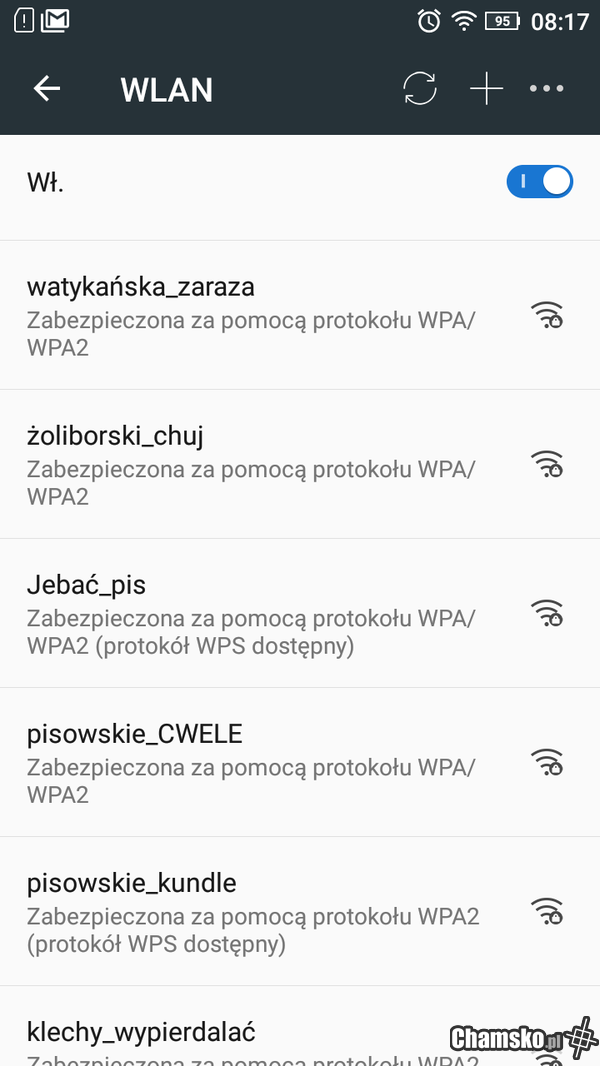Go back from the WLAN screen
This screenshot has height=1066, width=600.
[47, 89]
